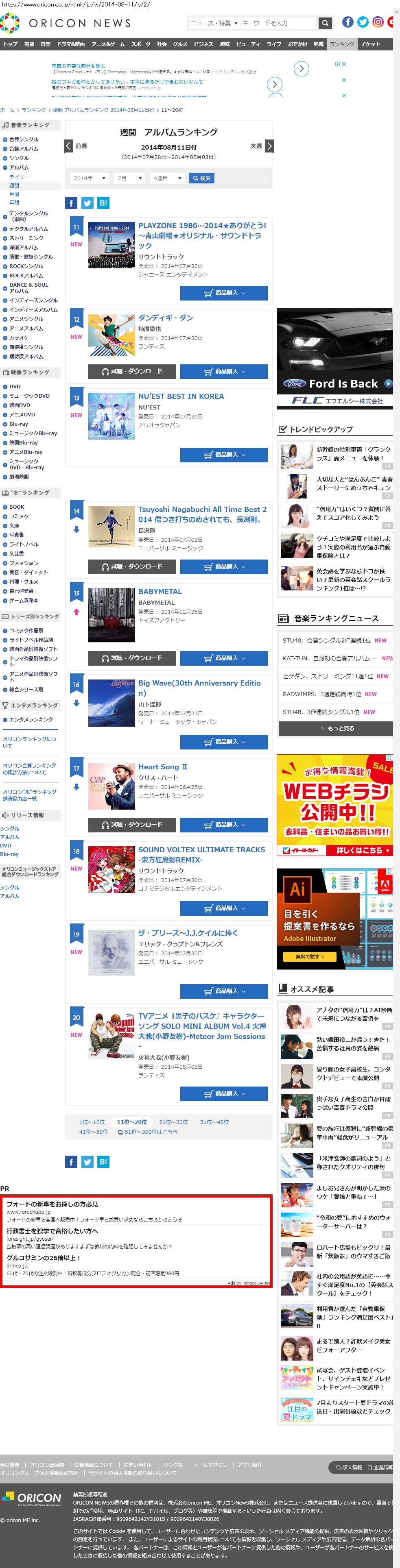Open album BABYMETAL ranked 15th

coord(160,592)
